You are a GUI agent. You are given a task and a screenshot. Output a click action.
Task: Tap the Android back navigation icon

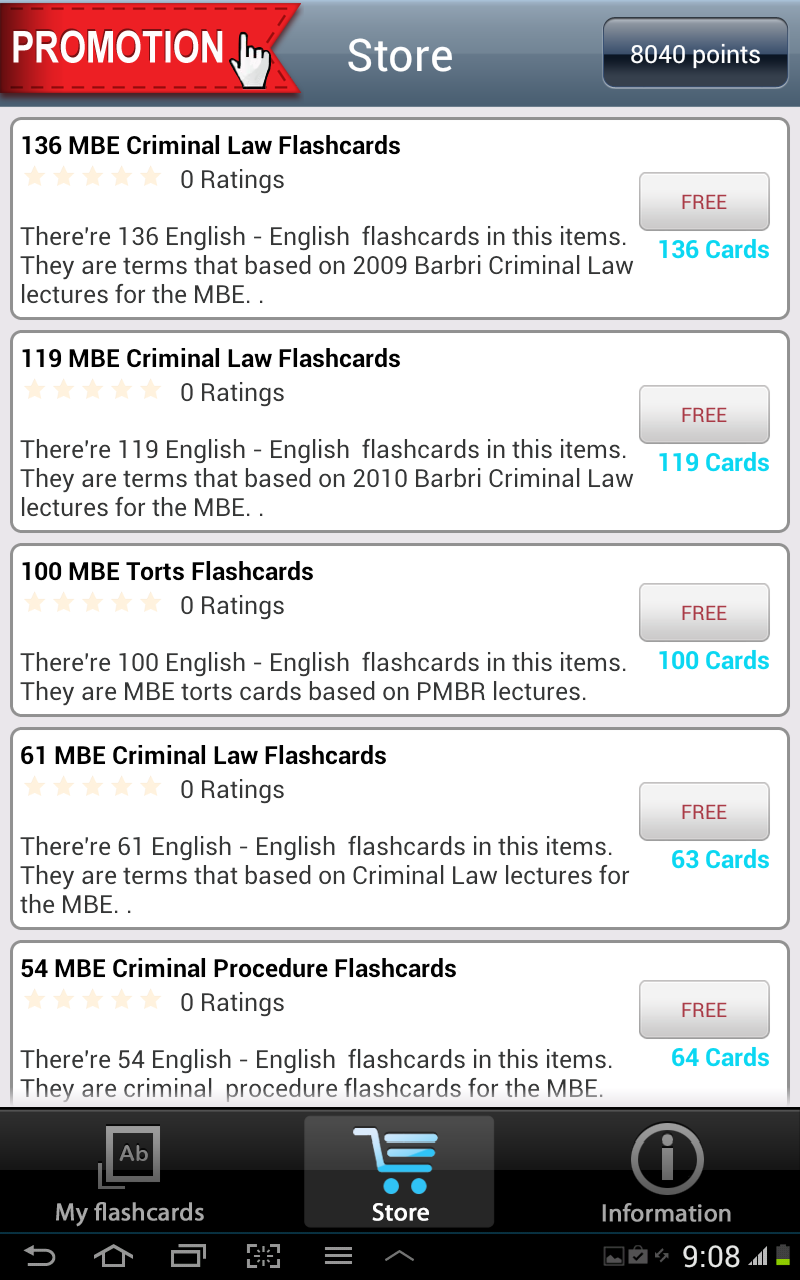40,1255
